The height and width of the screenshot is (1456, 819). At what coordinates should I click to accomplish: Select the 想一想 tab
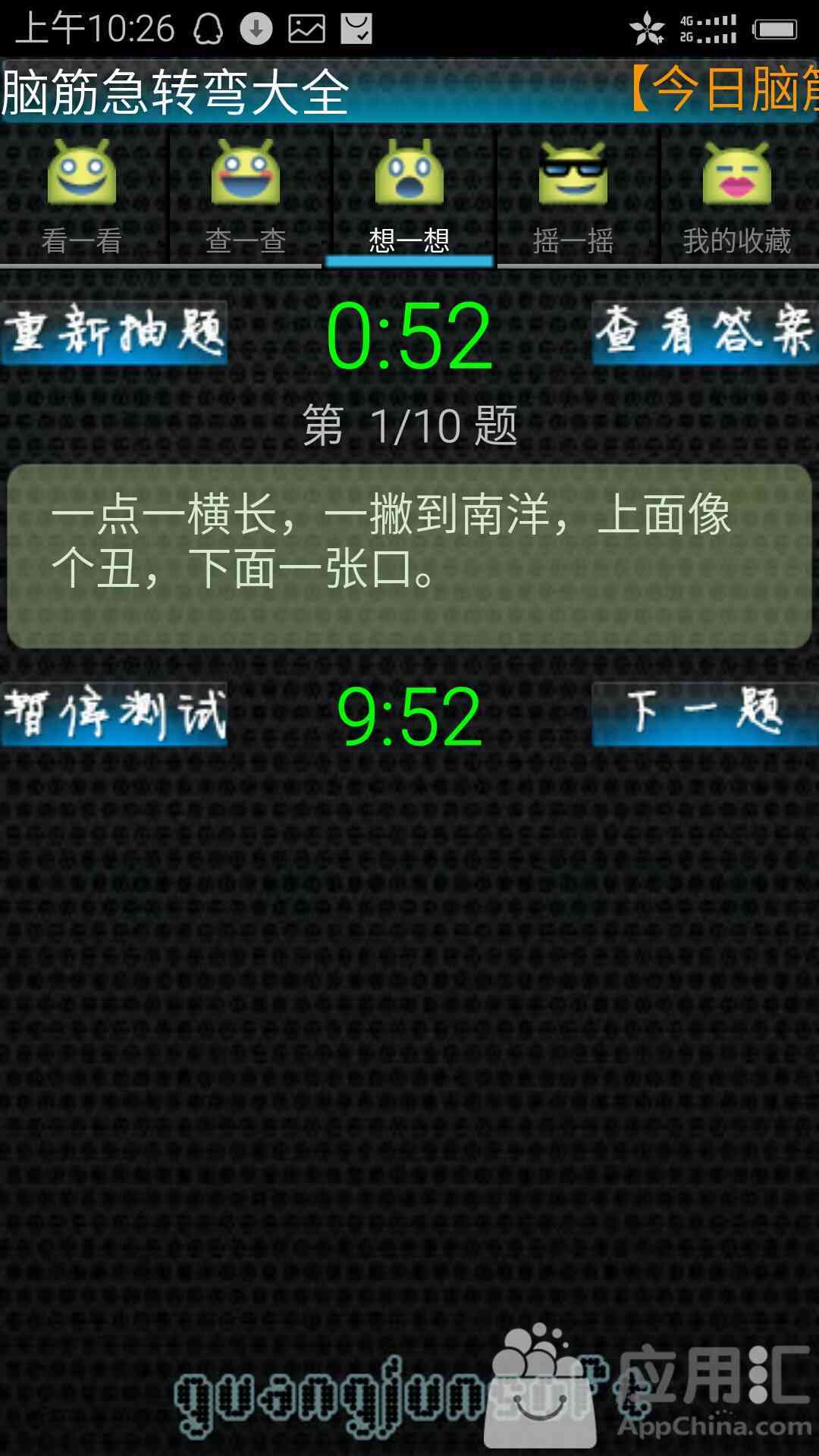(409, 198)
